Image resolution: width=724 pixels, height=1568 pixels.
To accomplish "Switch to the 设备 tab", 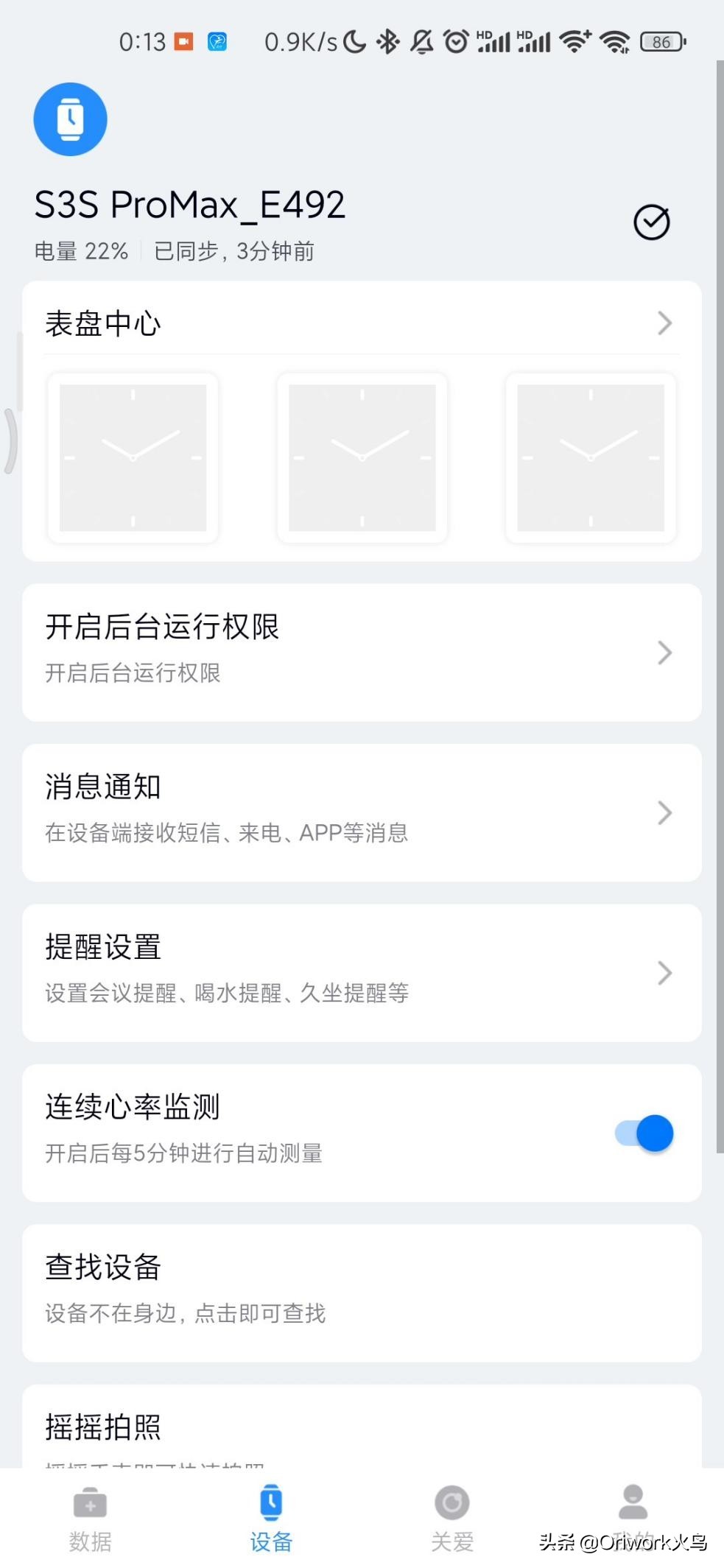I will tap(270, 1517).
